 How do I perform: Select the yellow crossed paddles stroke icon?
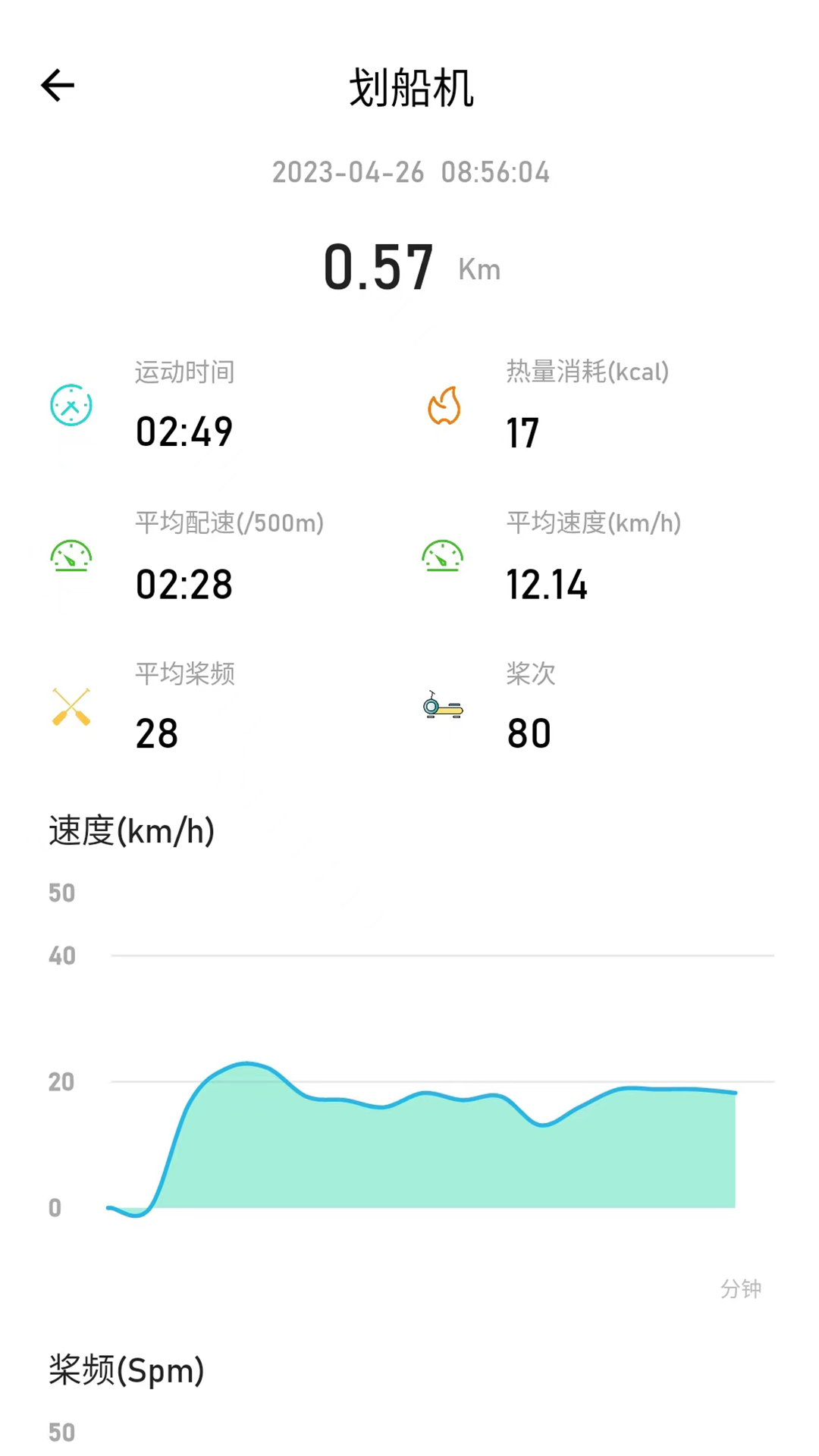click(71, 706)
